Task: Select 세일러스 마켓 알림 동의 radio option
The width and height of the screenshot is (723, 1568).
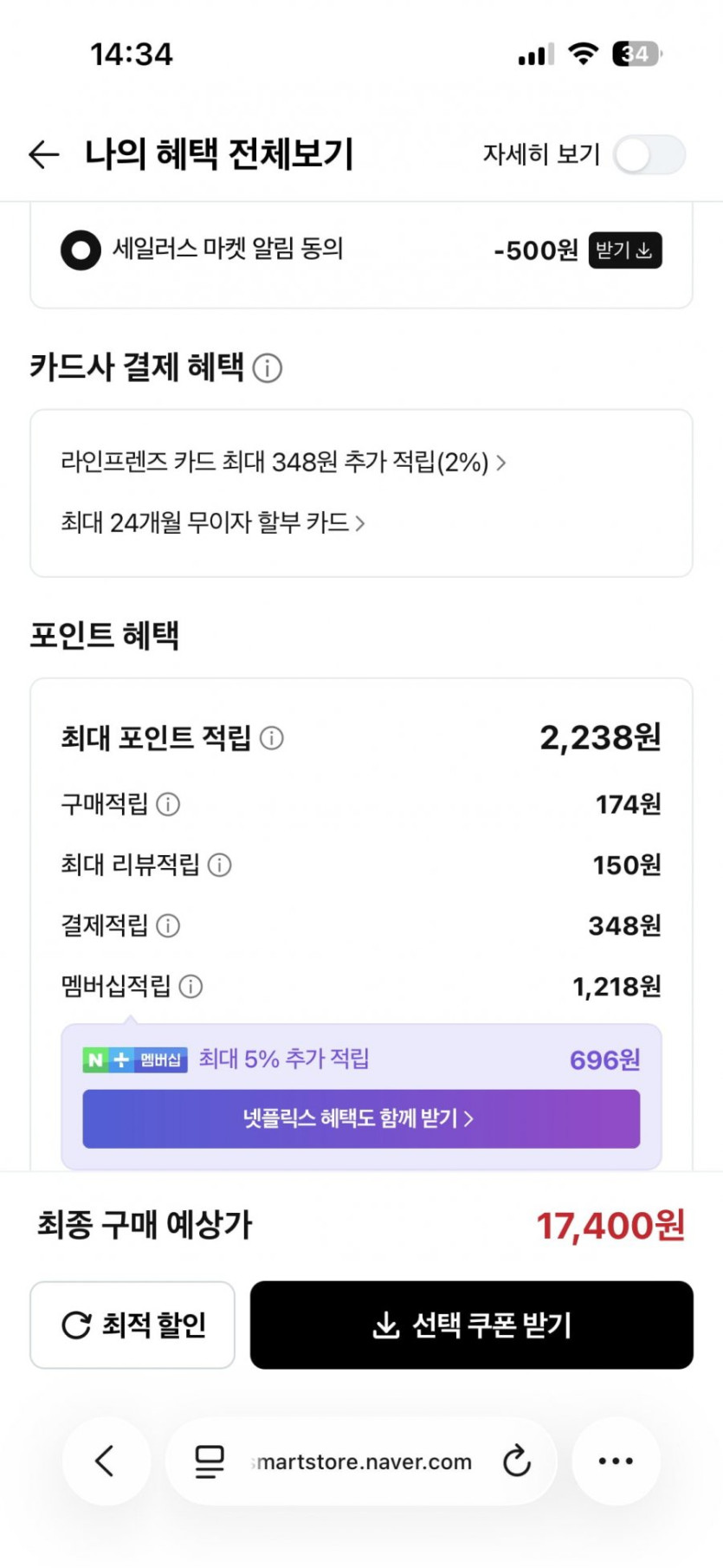Action: pos(81,250)
